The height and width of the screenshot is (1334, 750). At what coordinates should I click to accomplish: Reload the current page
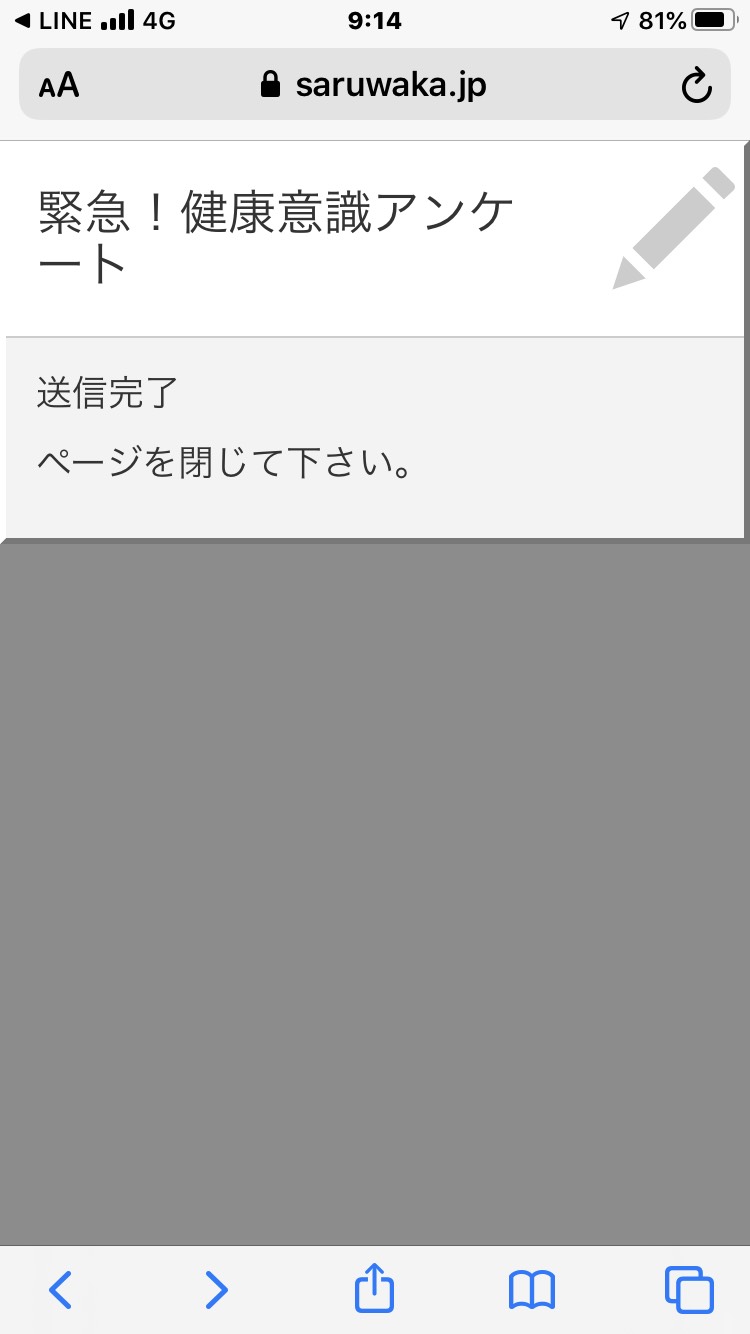tap(696, 86)
